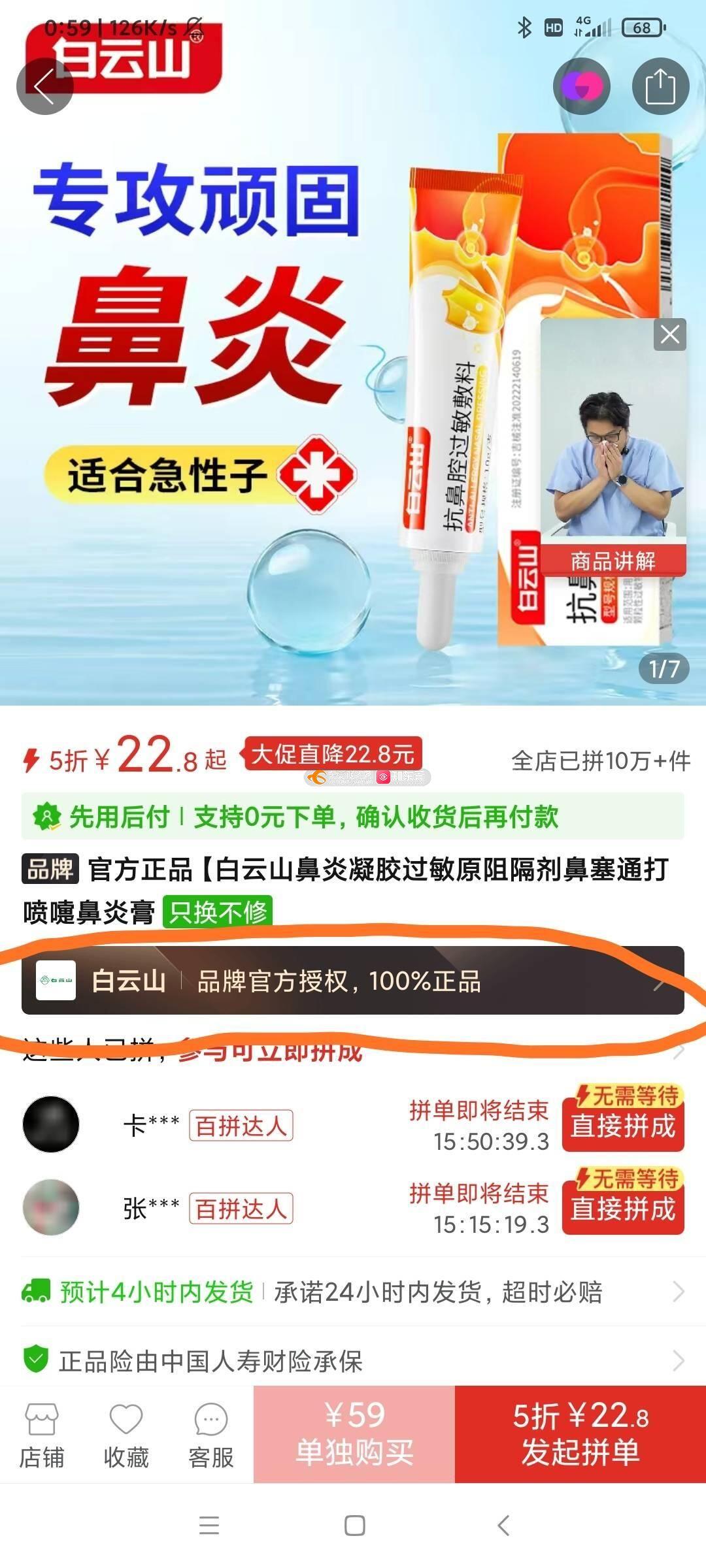Tap system home button
Viewport: 706px width, 1568px height.
354,1526
